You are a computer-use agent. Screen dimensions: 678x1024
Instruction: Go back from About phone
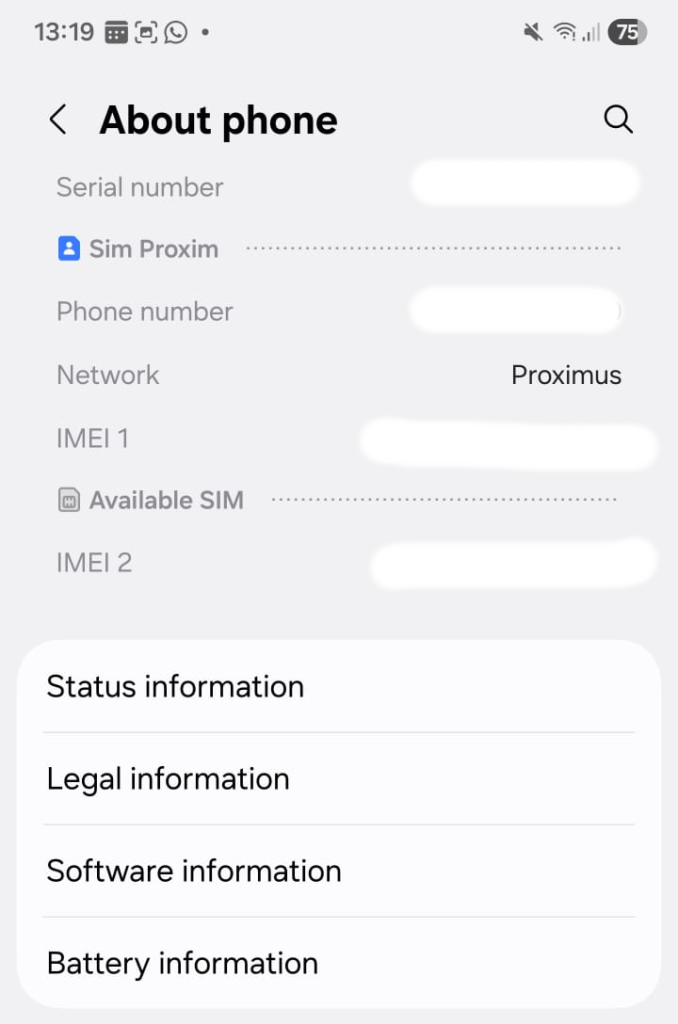click(58, 121)
